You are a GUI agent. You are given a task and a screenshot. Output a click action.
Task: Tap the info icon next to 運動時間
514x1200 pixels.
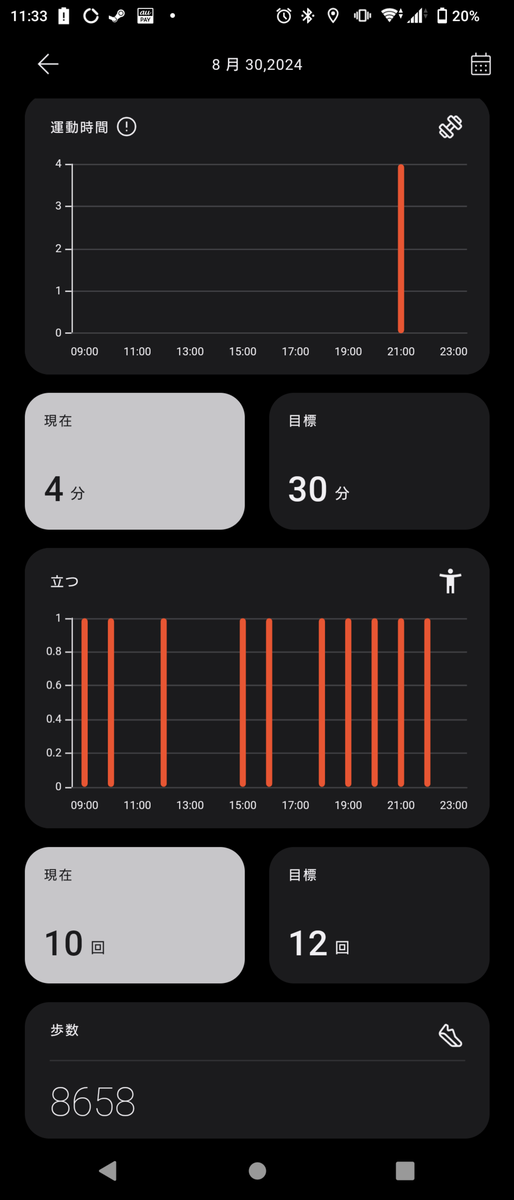126,127
